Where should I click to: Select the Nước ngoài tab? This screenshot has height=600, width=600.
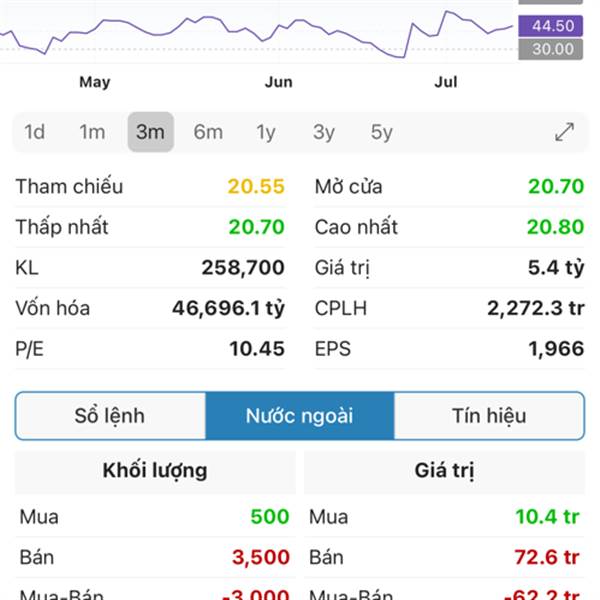[299, 416]
